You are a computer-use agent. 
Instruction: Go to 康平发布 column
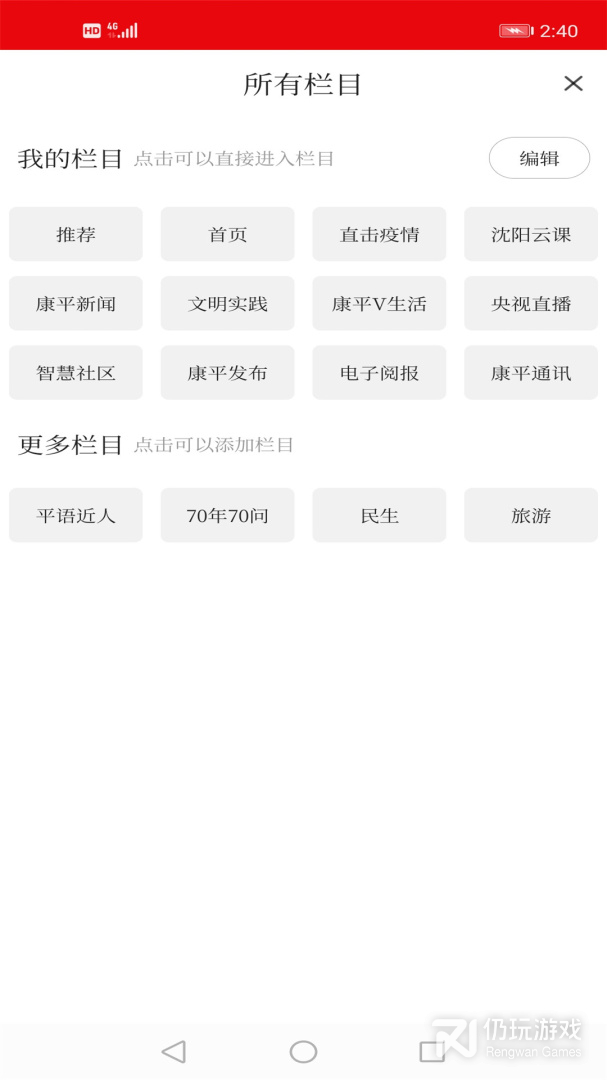pyautogui.click(x=228, y=373)
